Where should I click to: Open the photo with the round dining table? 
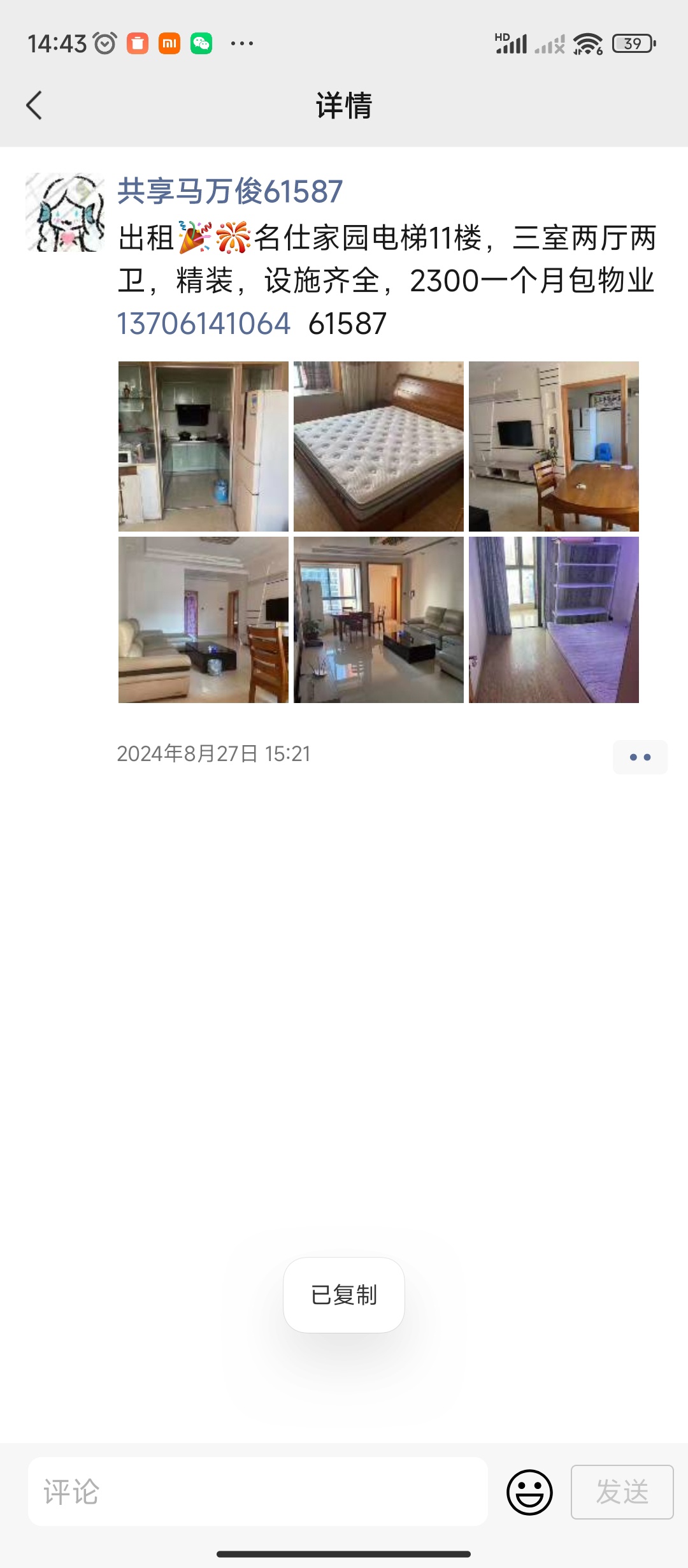554,446
